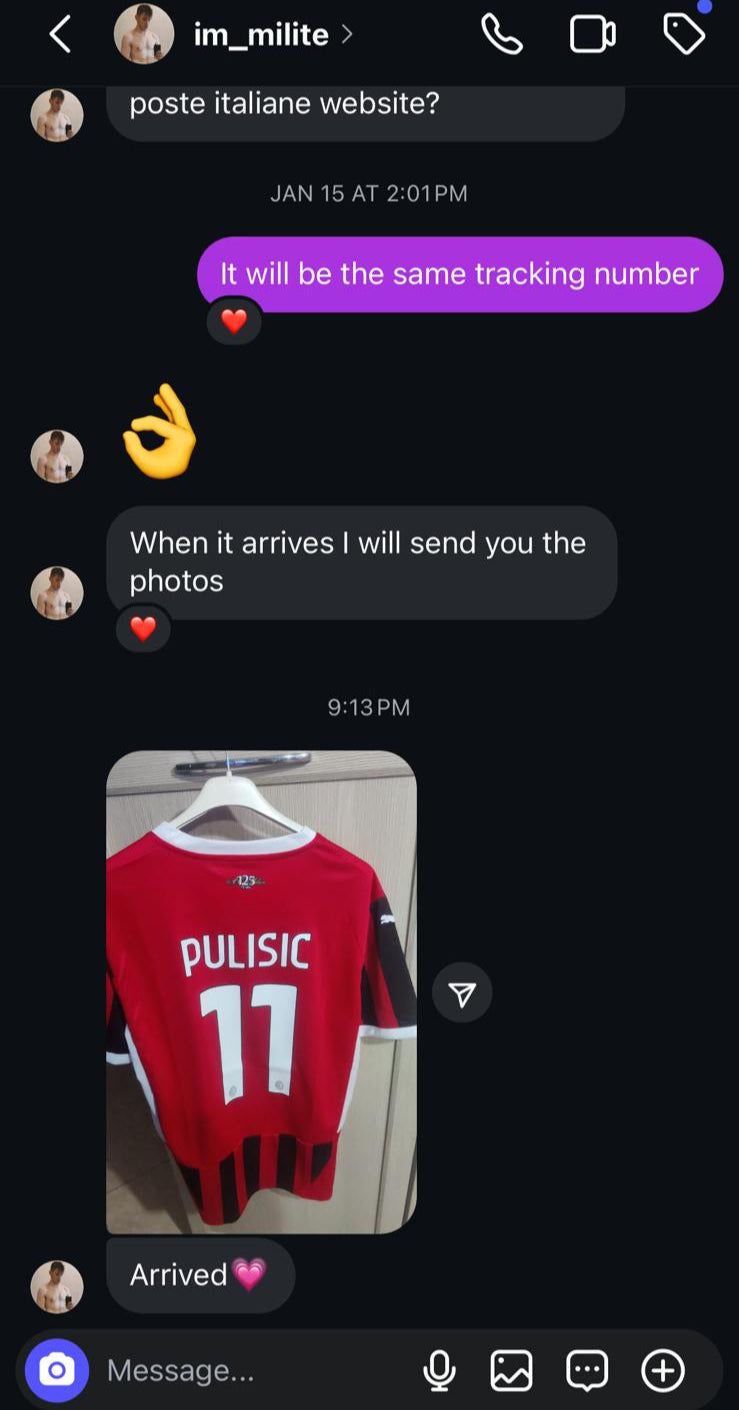This screenshot has height=1410, width=739.
Task: Record a voice message with the microphone
Action: [x=440, y=1370]
